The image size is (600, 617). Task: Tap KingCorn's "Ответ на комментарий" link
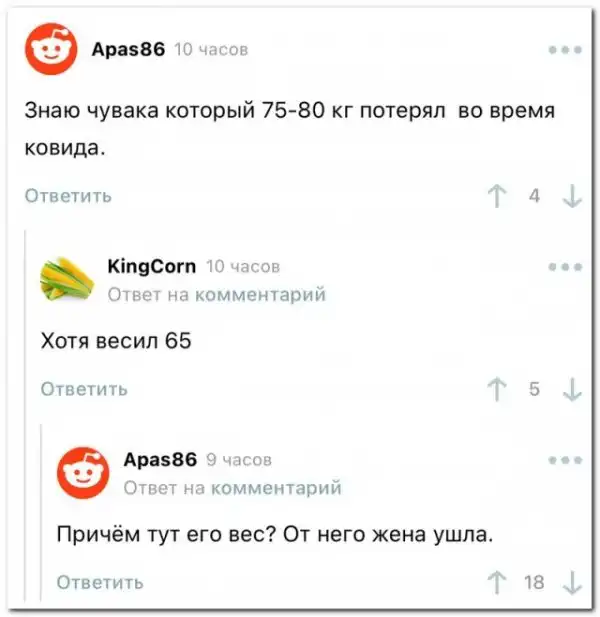point(215,294)
